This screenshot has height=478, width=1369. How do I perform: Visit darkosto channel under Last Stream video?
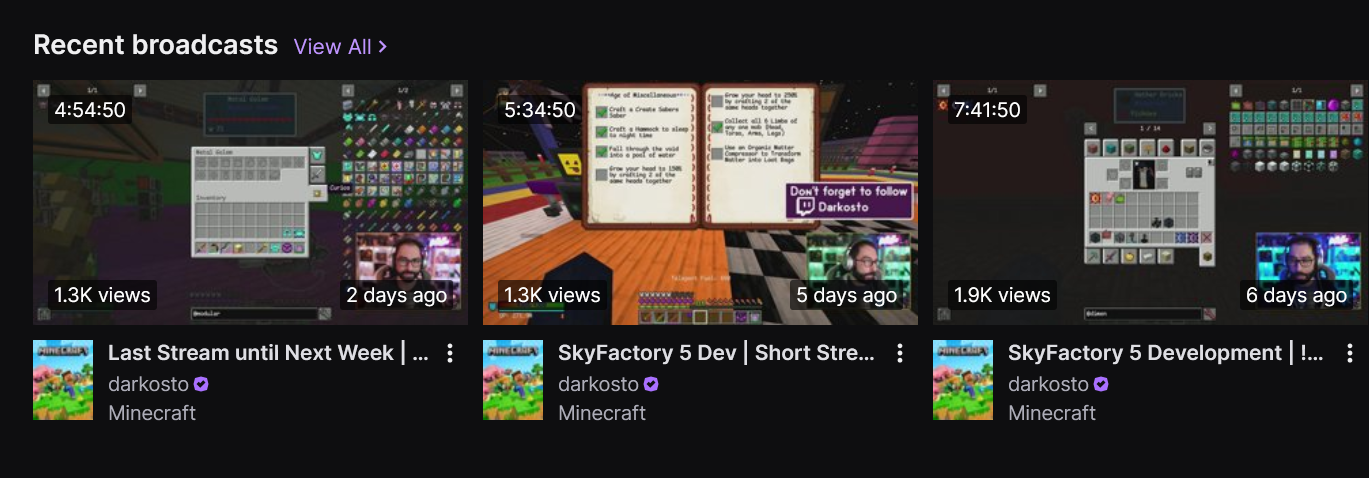148,384
